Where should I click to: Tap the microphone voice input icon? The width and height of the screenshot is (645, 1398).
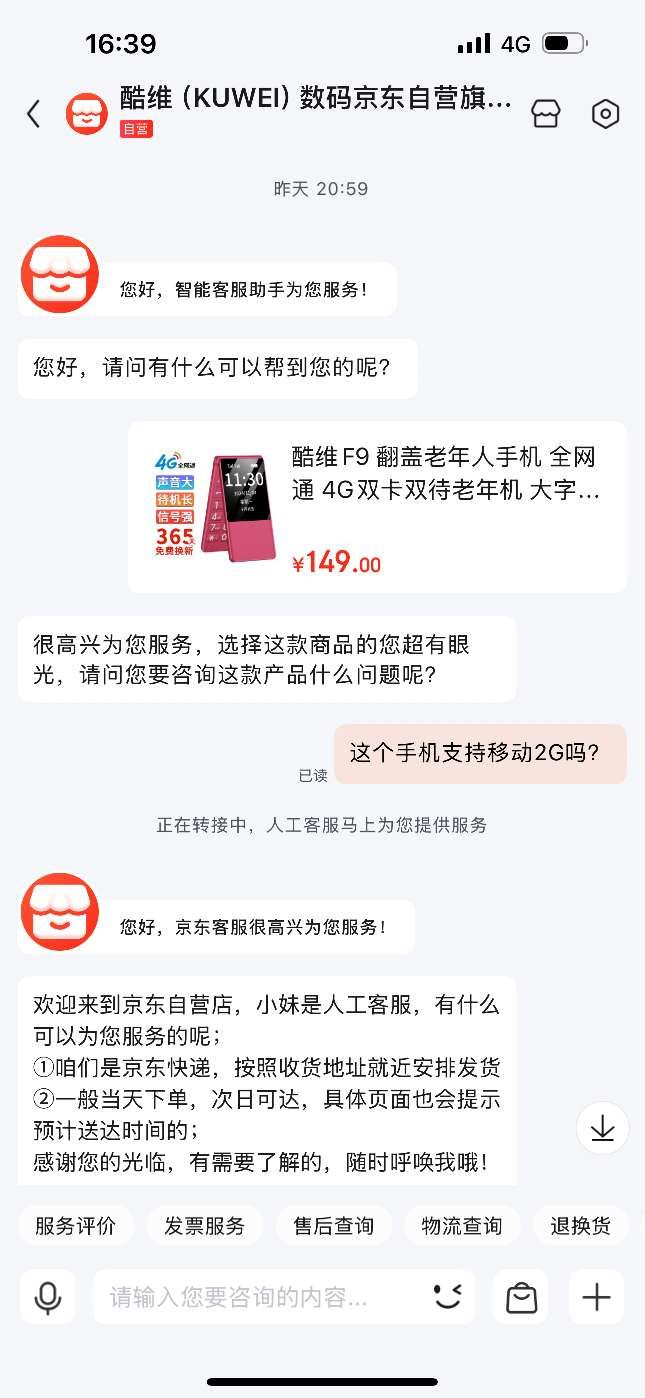click(x=47, y=1297)
